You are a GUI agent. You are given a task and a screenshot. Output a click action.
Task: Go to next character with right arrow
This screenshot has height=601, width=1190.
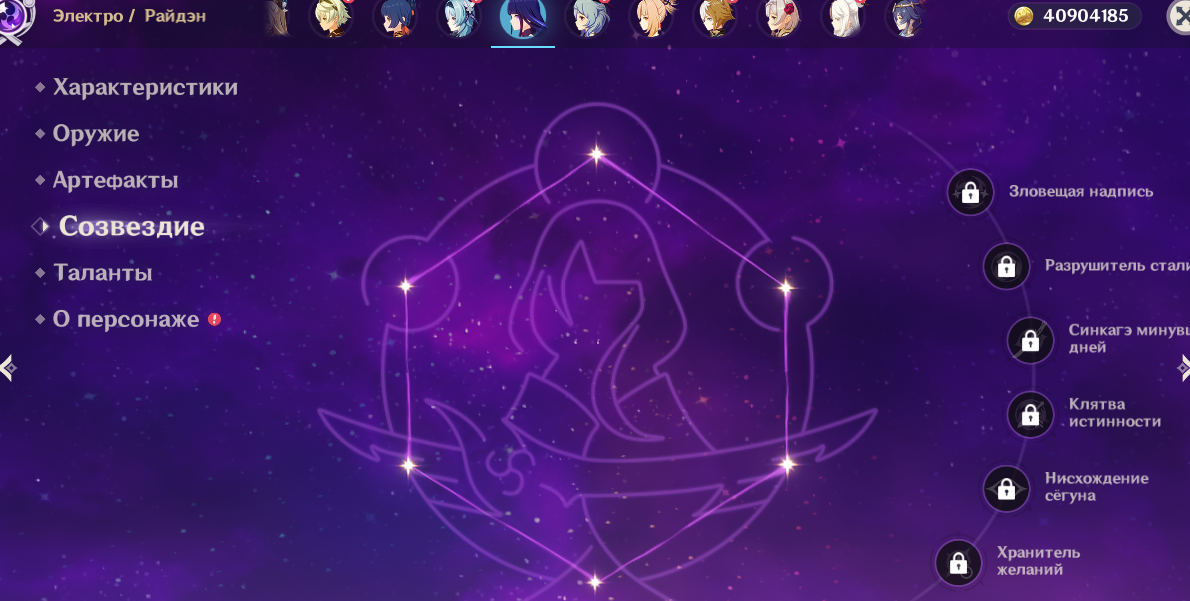tap(1182, 367)
